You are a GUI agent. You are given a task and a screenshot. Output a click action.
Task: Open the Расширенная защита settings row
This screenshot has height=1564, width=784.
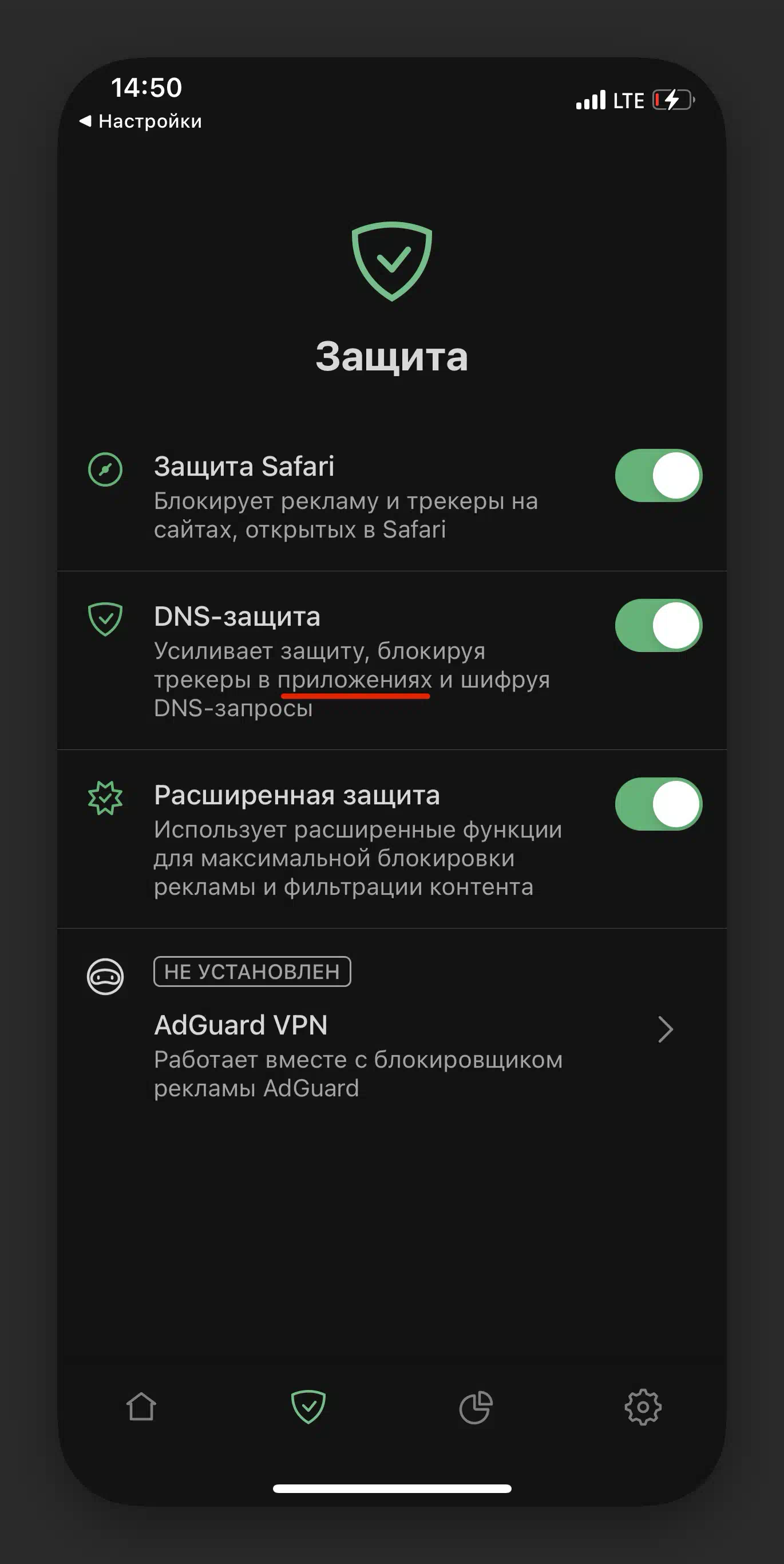392,839
